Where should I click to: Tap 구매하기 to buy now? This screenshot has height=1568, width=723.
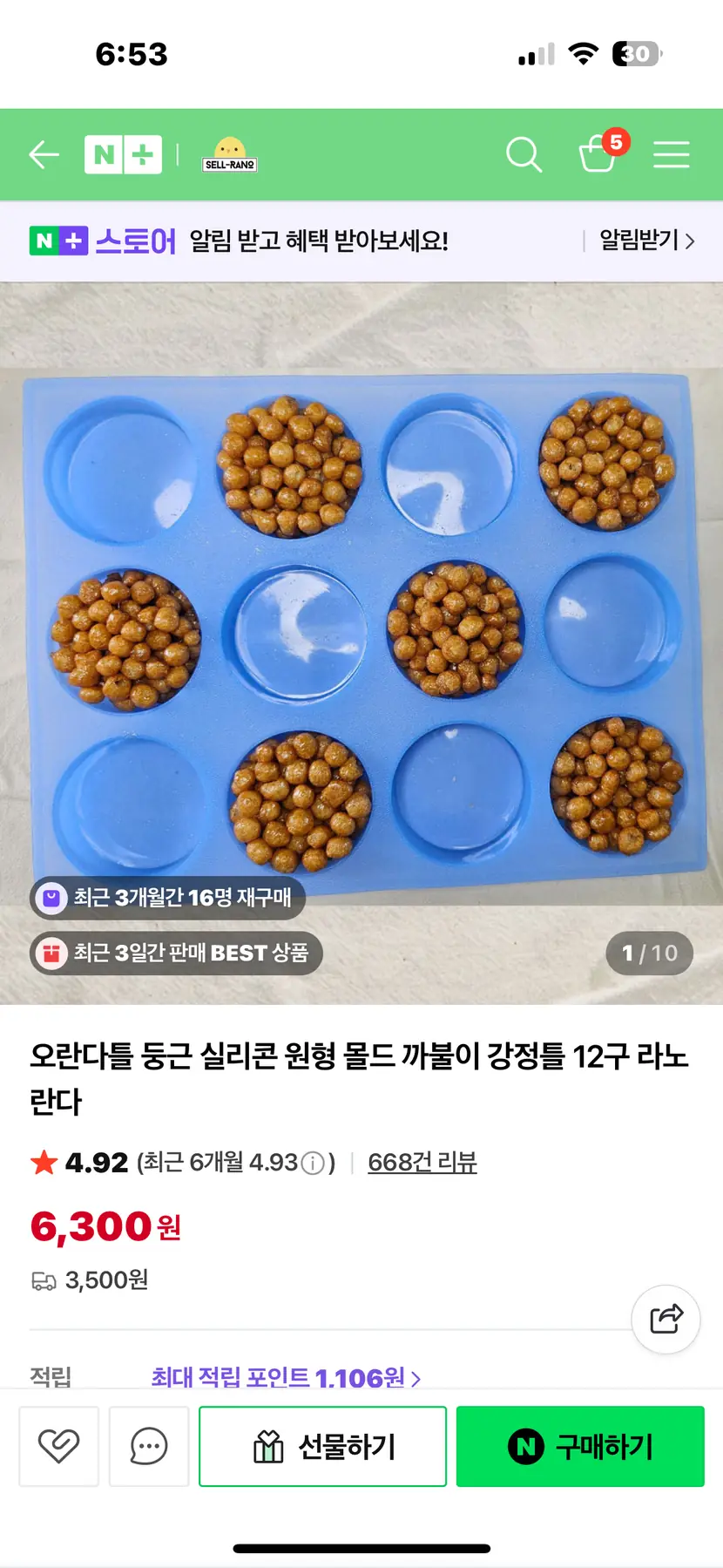(x=580, y=1446)
